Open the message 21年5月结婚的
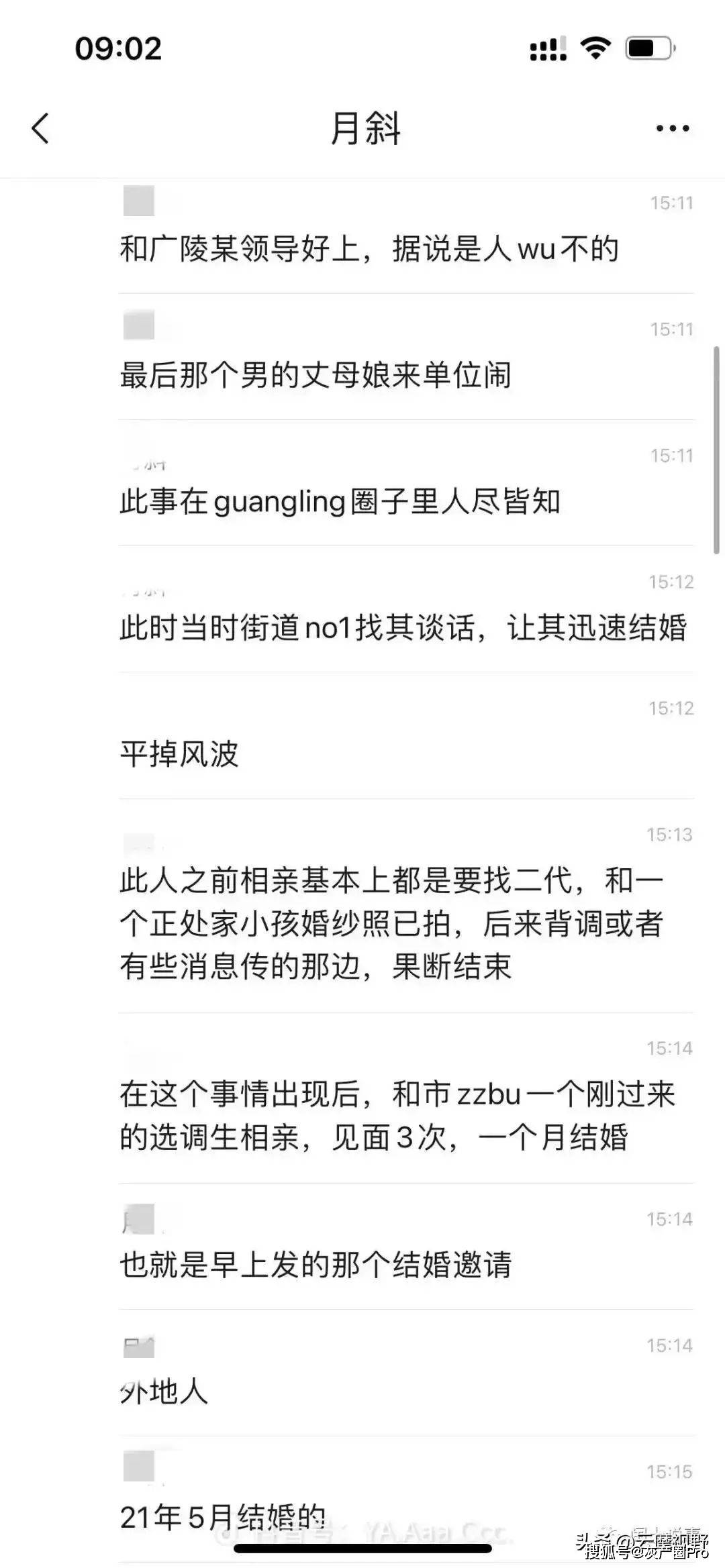 pyautogui.click(x=406, y=1499)
